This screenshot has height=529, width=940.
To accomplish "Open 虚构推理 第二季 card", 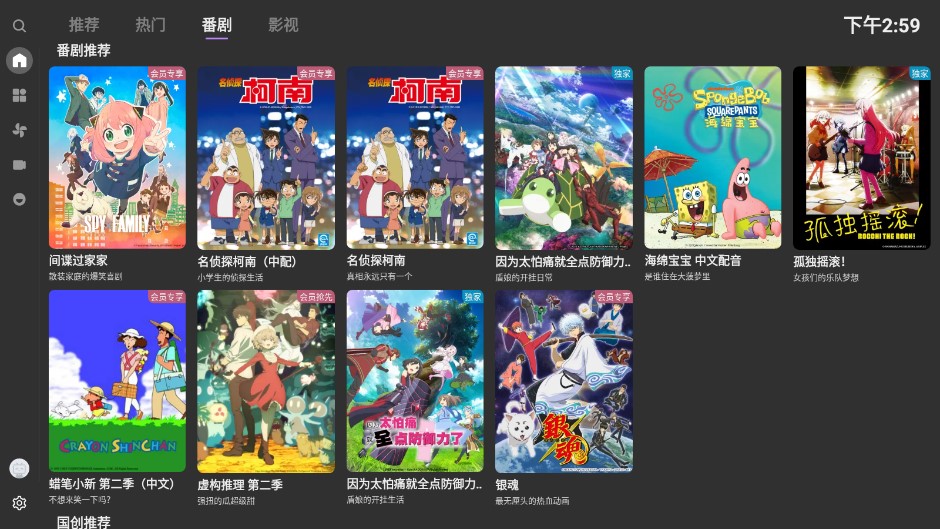I will 266,381.
